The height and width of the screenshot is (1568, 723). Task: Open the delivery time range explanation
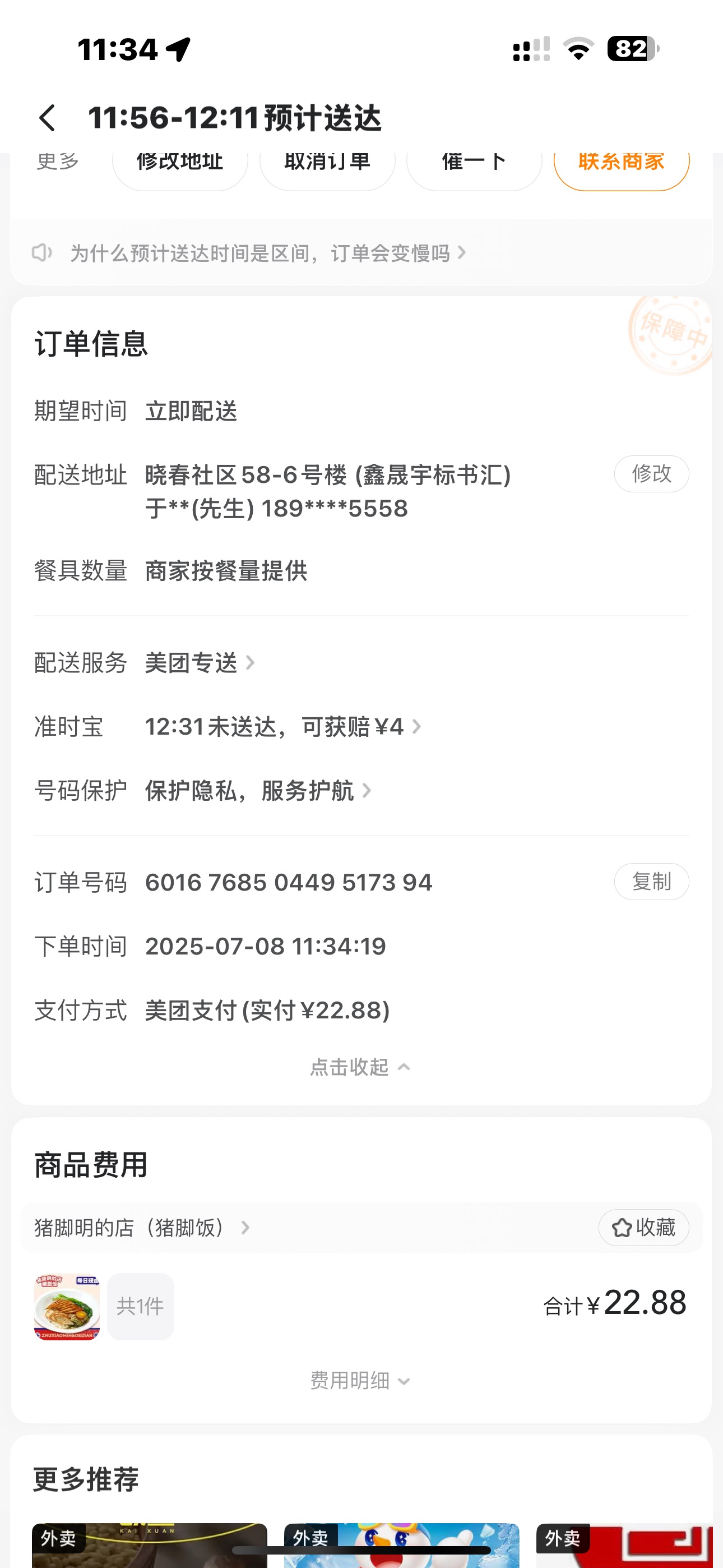[268, 252]
